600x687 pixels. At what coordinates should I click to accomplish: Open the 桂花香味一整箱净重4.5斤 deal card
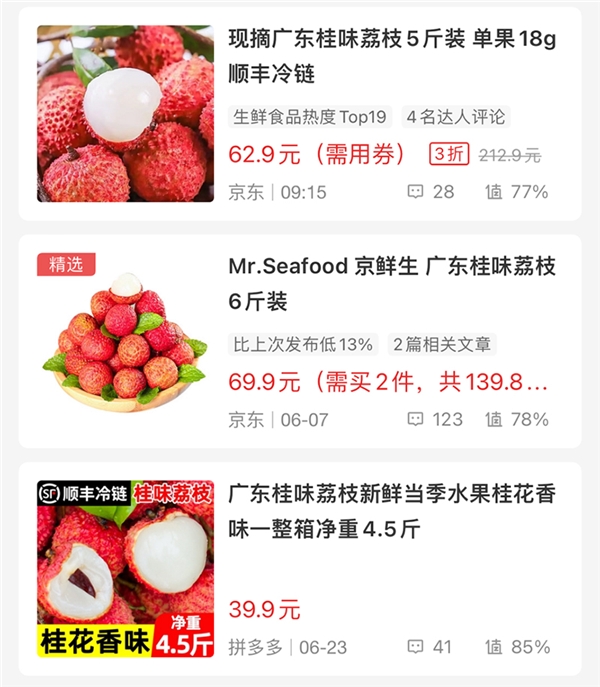392,510
